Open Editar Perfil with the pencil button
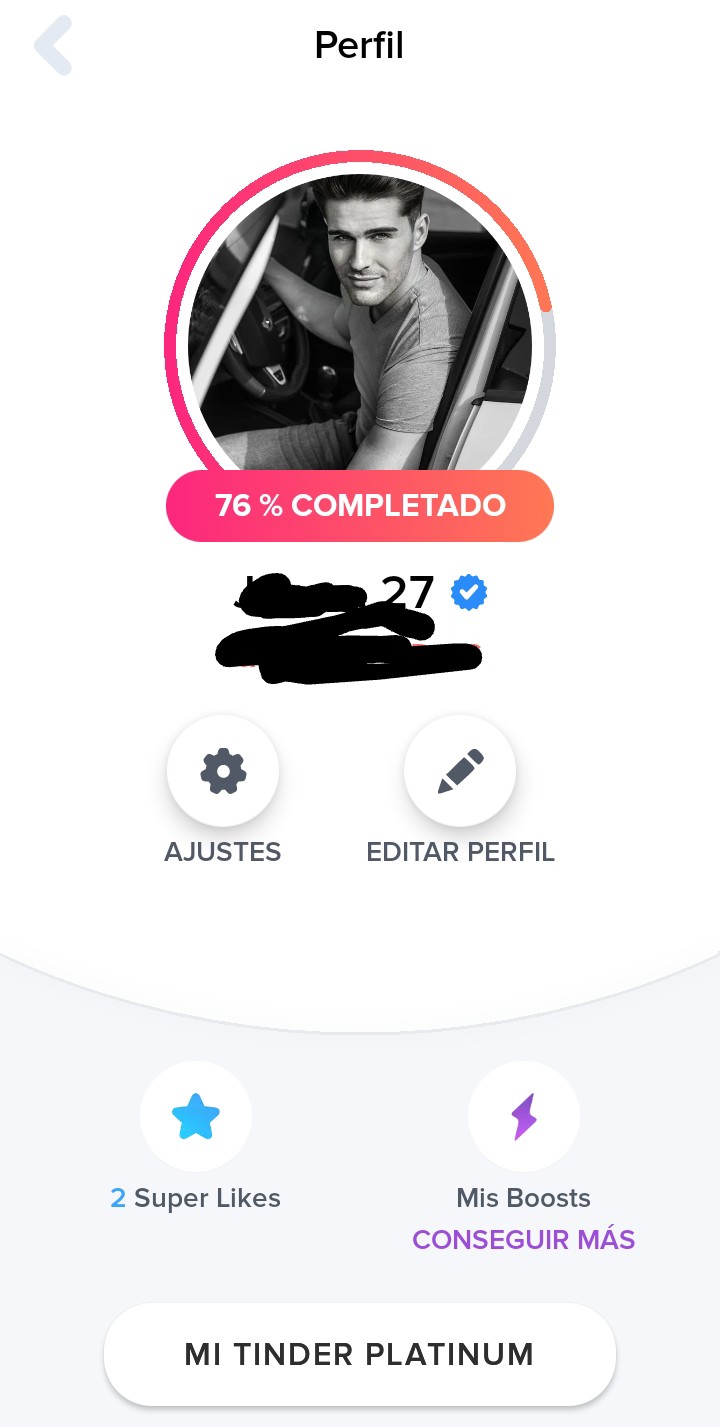This screenshot has width=720, height=1427. pyautogui.click(x=460, y=771)
